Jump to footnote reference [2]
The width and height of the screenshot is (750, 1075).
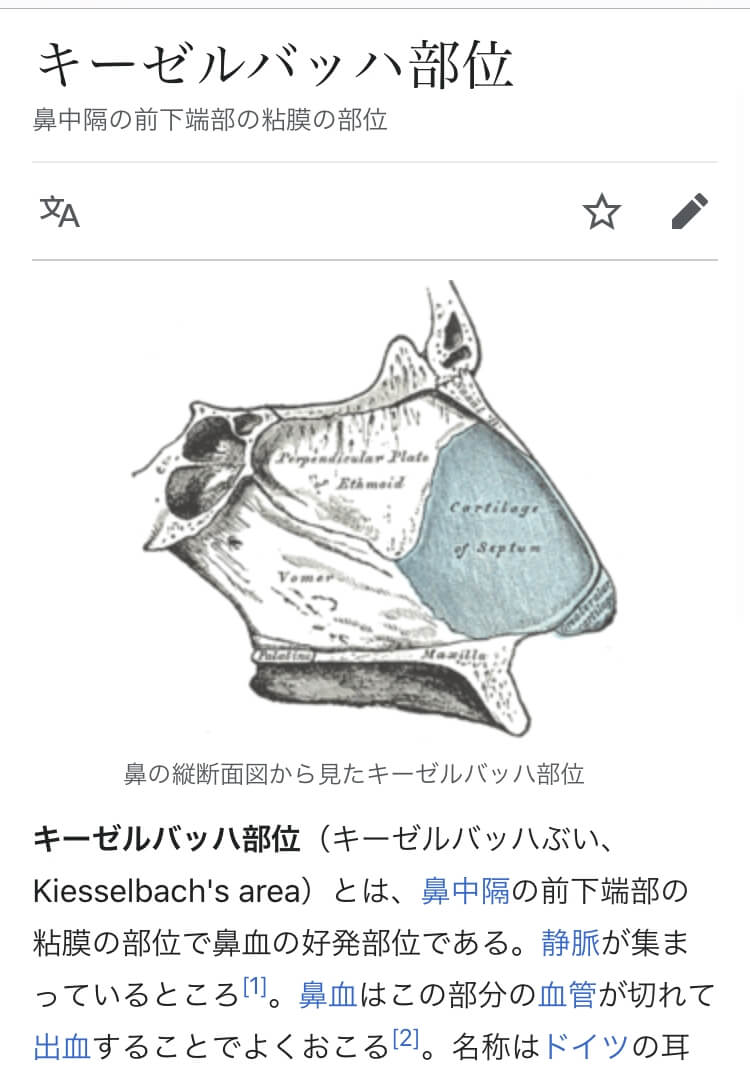pos(405,1041)
